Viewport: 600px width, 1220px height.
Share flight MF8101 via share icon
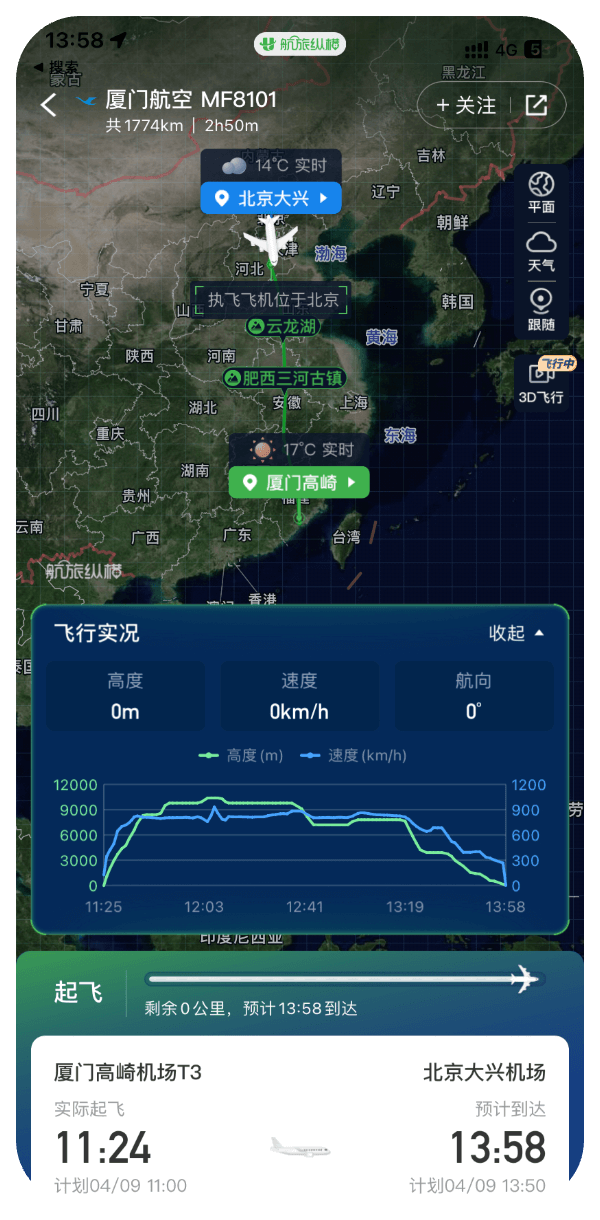point(537,106)
